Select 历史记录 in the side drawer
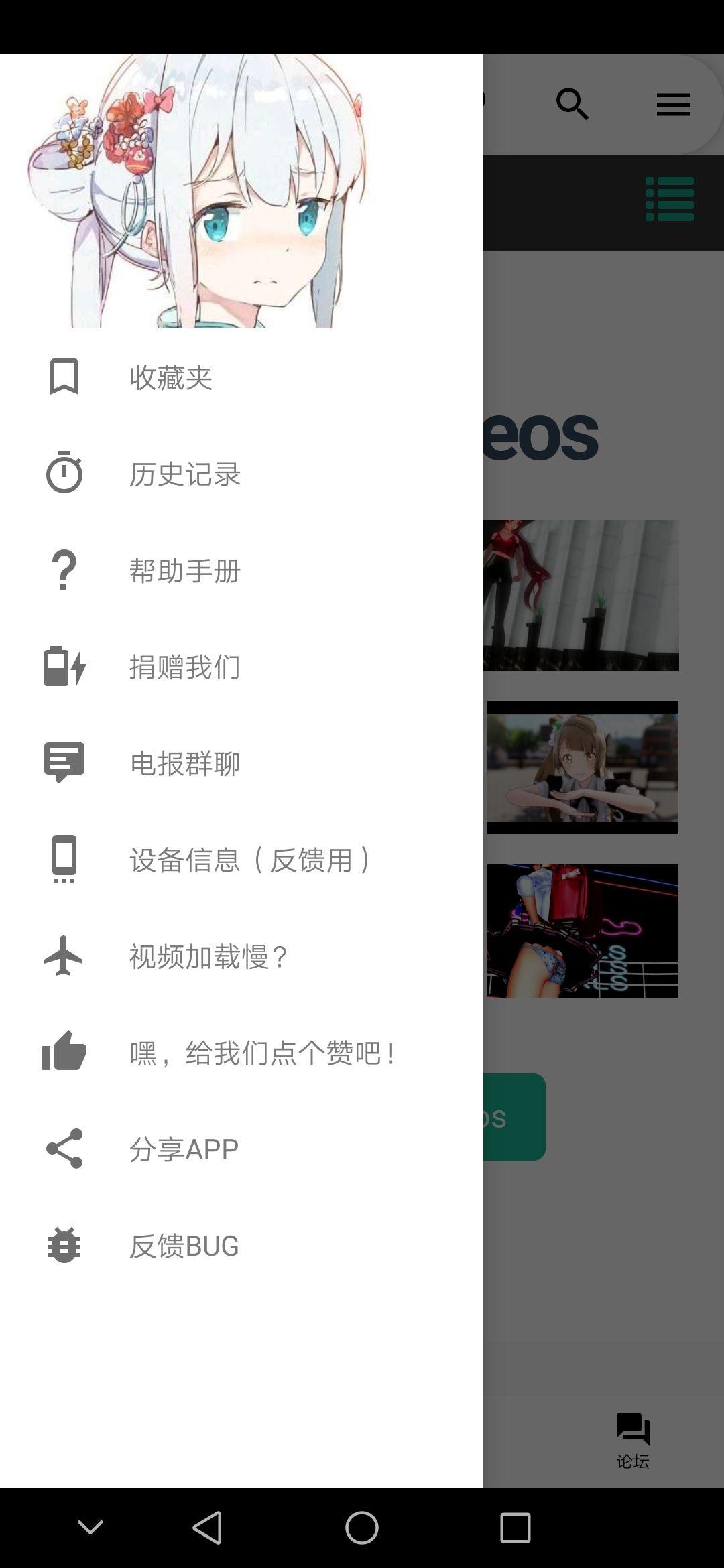This screenshot has width=724, height=1568. point(184,474)
